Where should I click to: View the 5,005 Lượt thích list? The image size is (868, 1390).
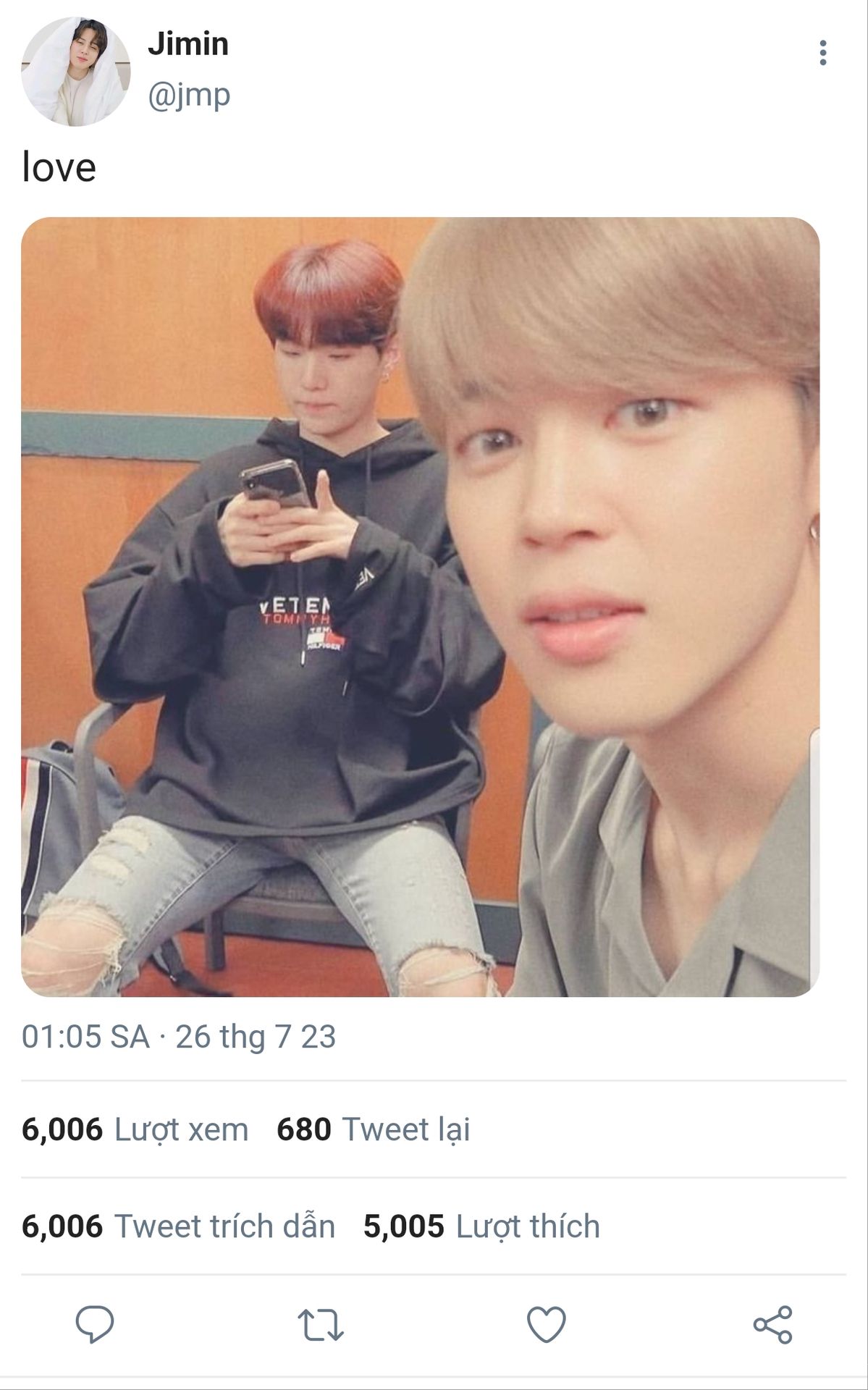tap(481, 1226)
